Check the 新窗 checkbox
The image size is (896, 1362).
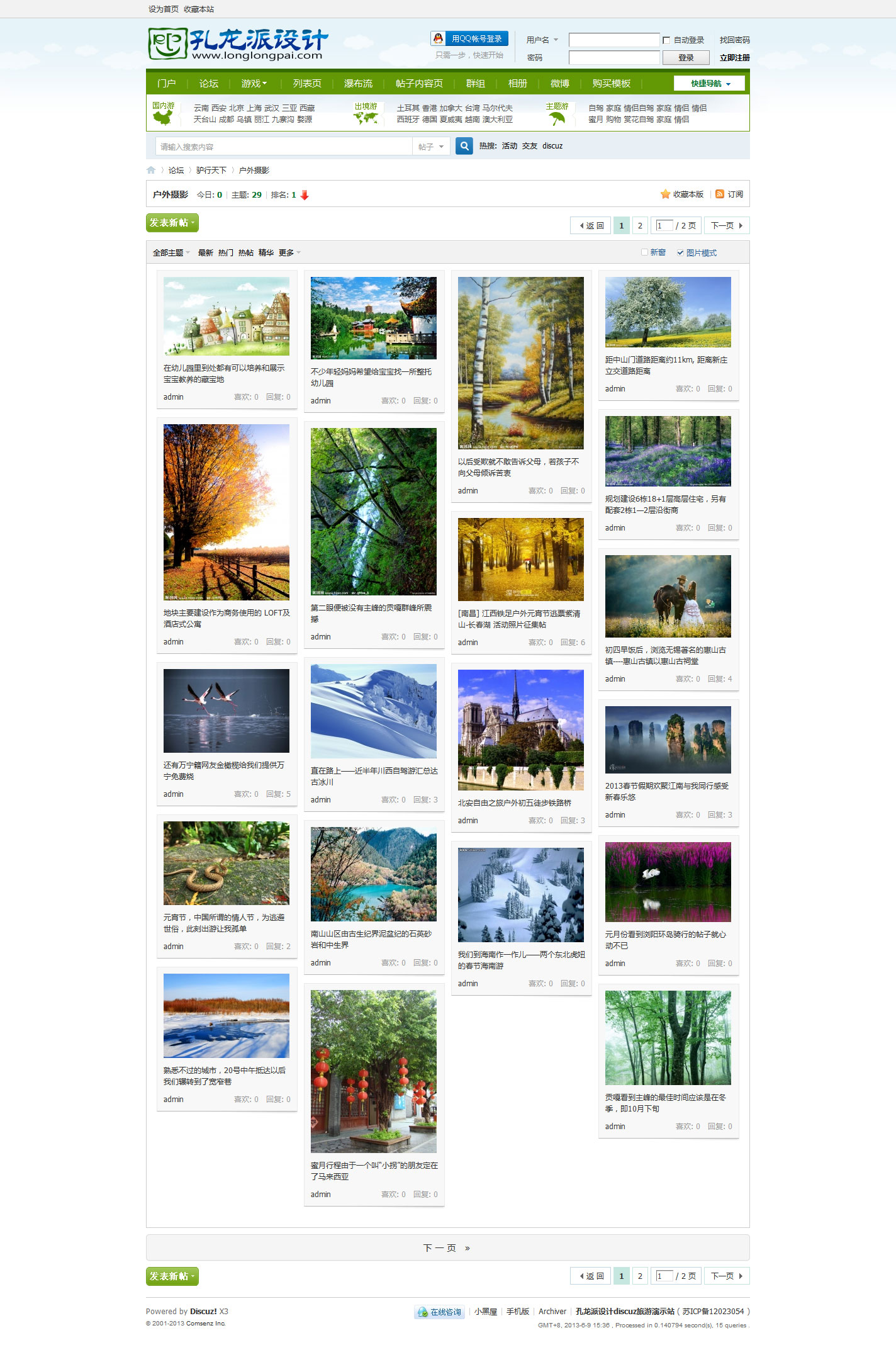coord(644,252)
